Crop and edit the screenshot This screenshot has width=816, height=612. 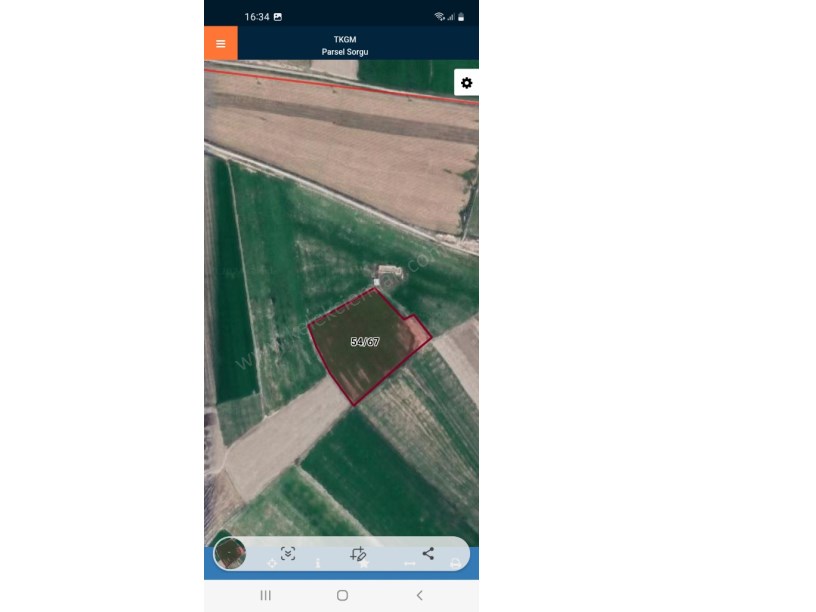tap(358, 553)
